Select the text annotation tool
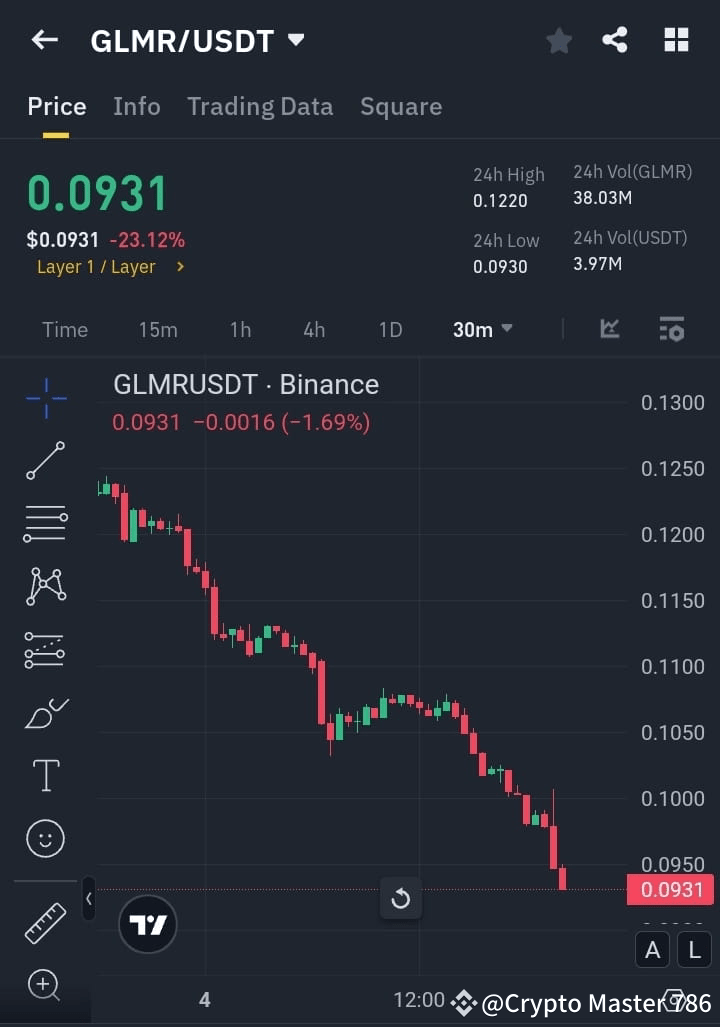 point(45,775)
